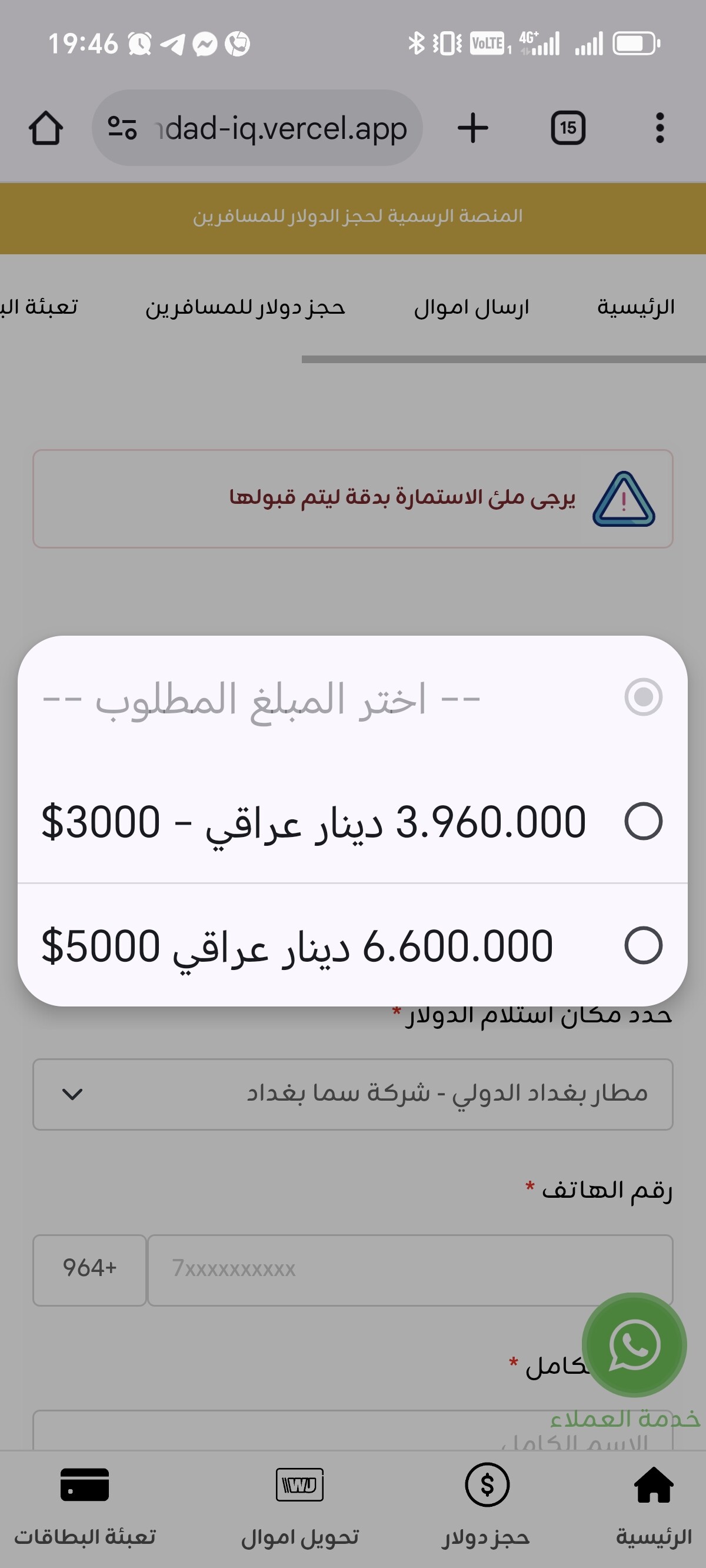Tap the address bar with vercel.app URL
The image size is (706, 1568).
(257, 128)
